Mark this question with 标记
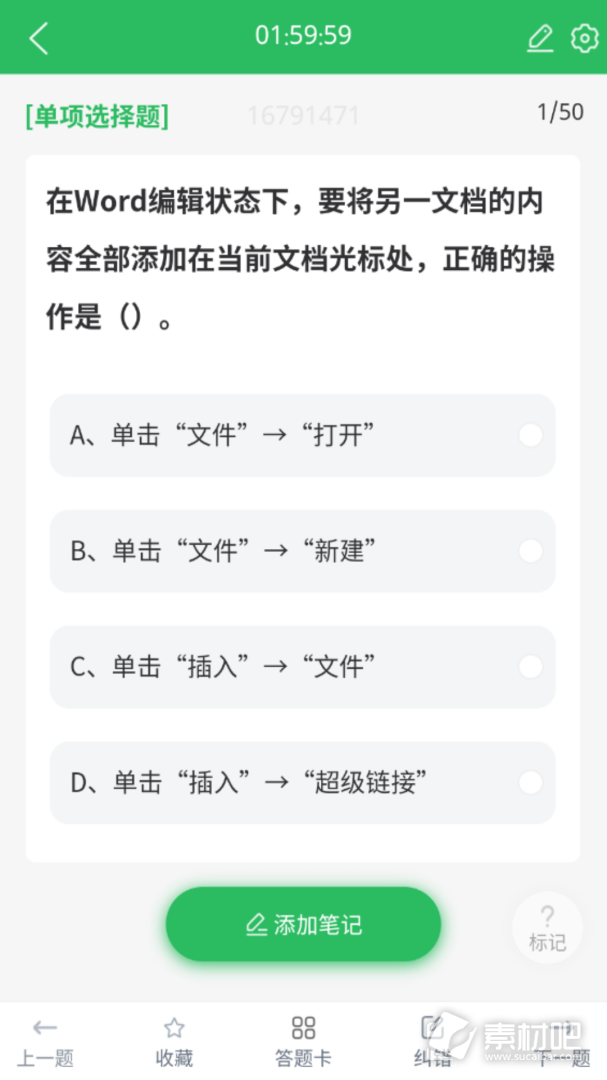 click(547, 928)
